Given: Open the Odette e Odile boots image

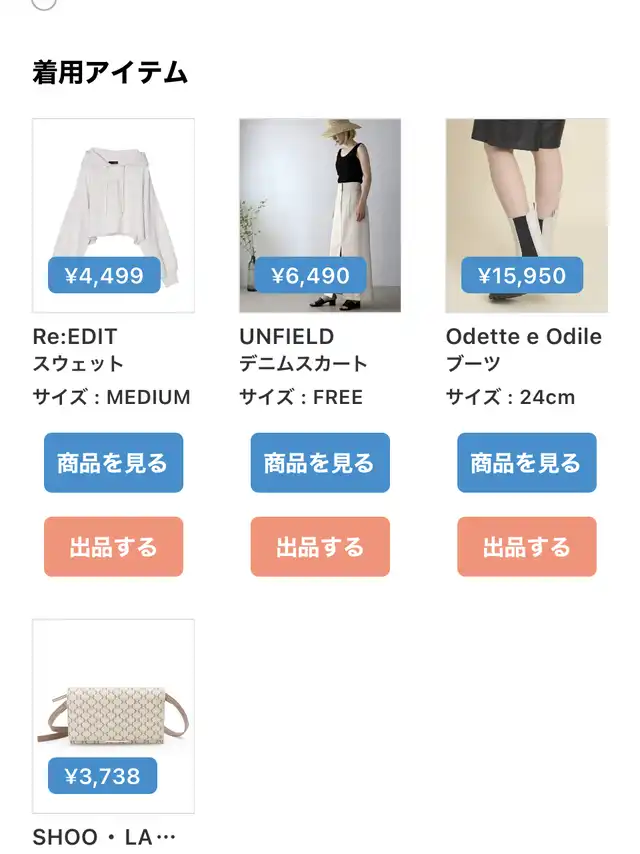Looking at the screenshot, I should (x=526, y=200).
